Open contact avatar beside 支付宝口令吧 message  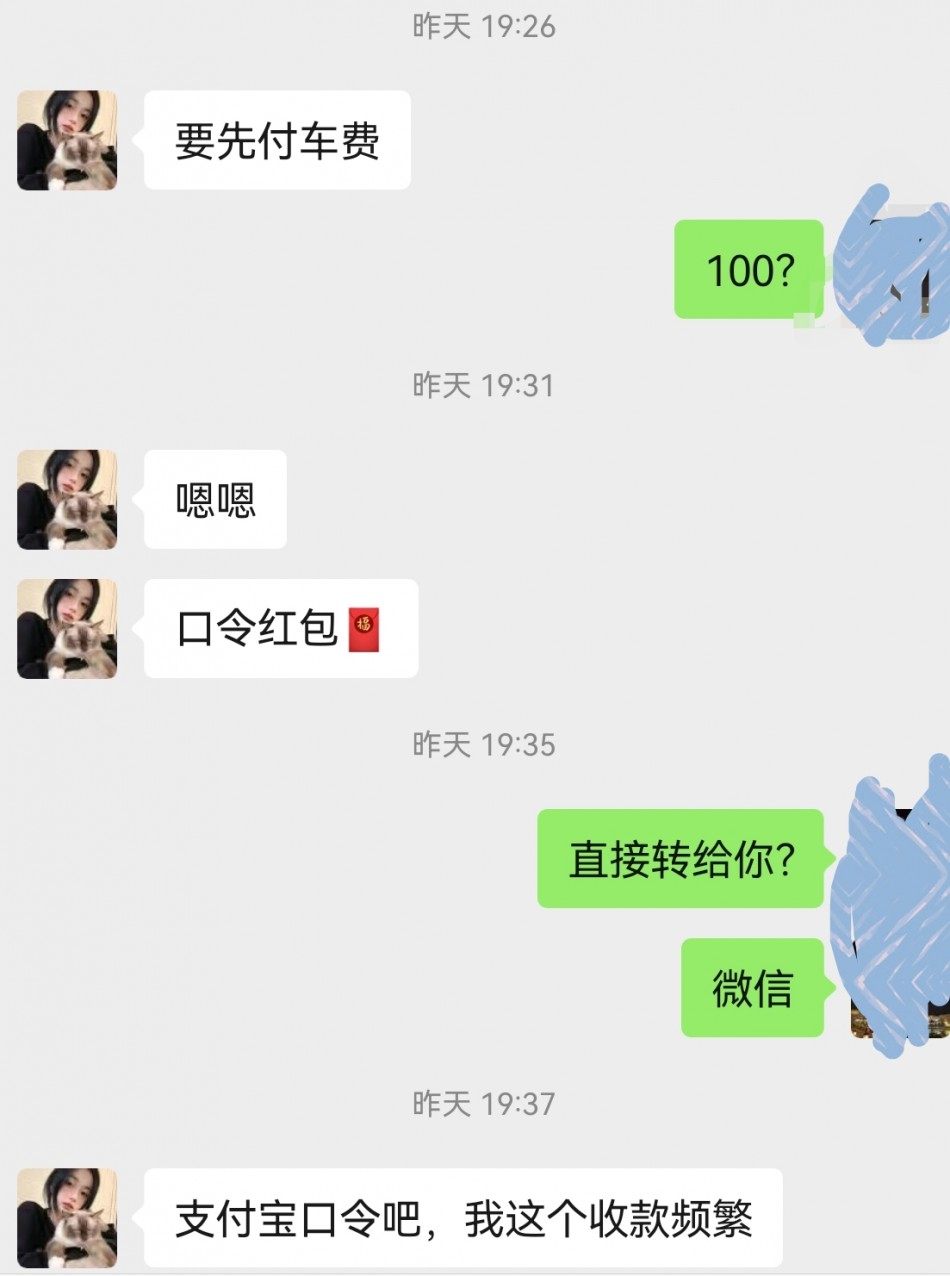pos(67,1217)
